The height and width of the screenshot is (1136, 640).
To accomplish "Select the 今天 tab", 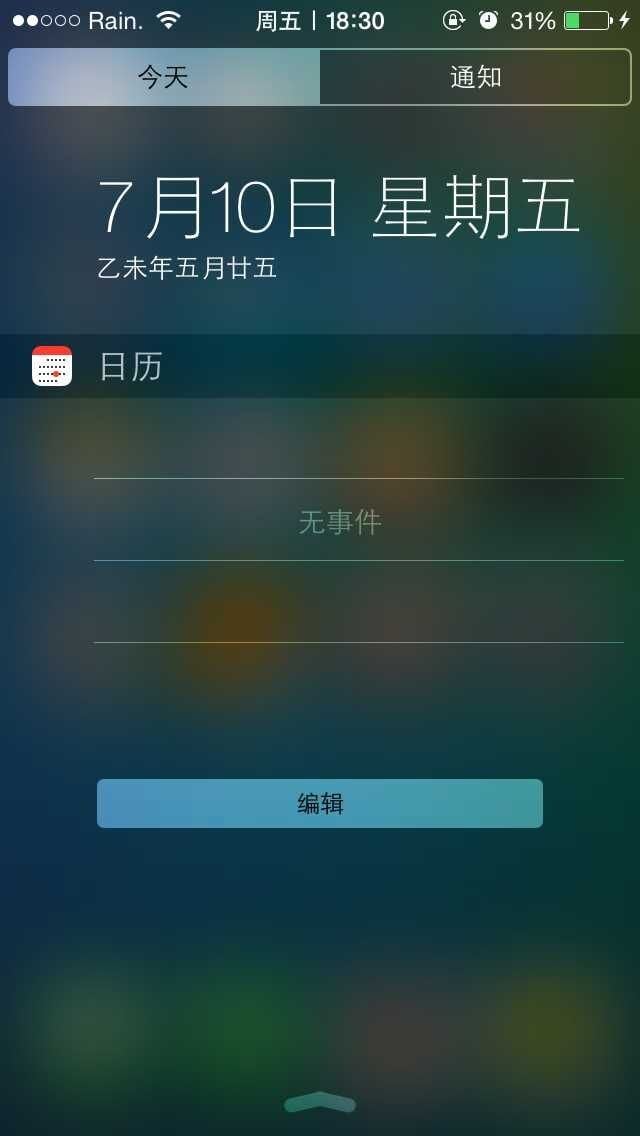I will pyautogui.click(x=164, y=77).
